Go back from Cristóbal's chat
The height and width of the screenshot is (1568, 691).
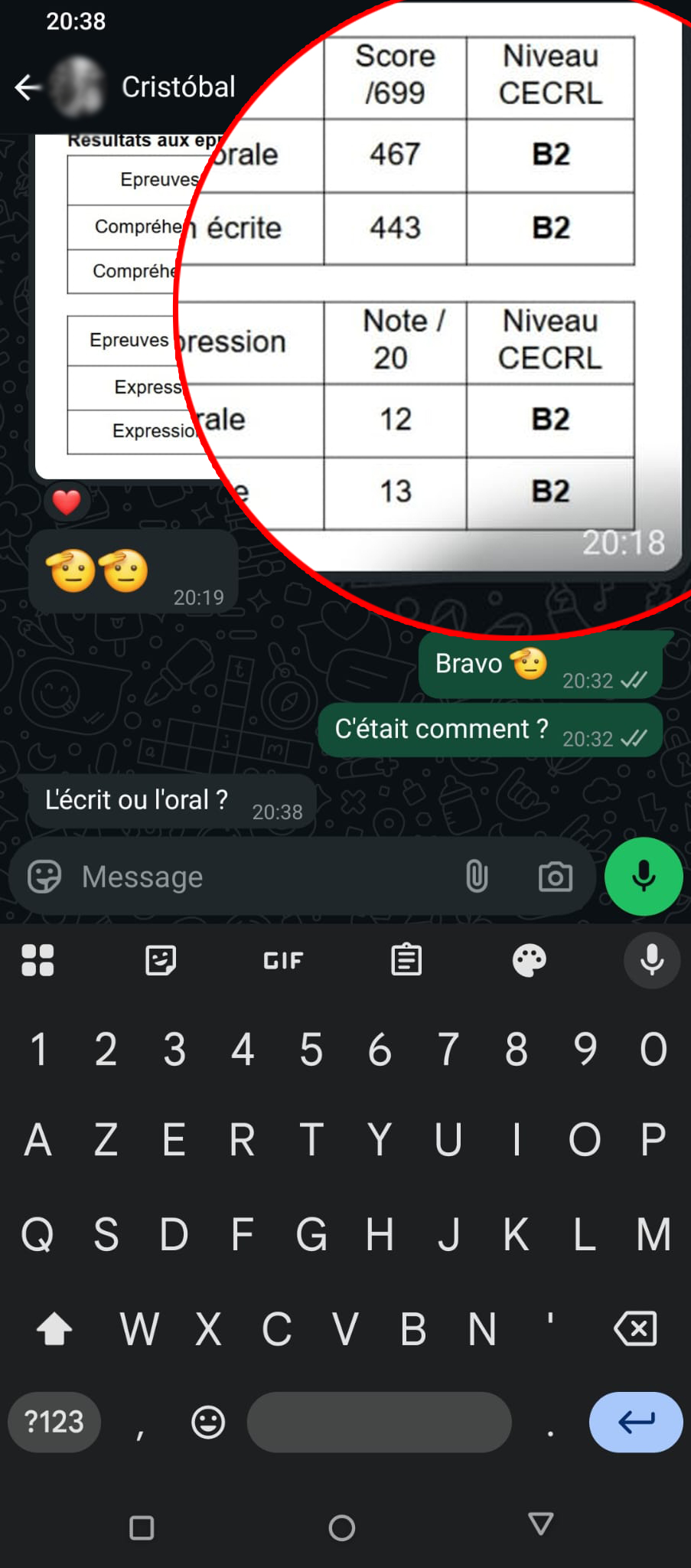pyautogui.click(x=28, y=87)
